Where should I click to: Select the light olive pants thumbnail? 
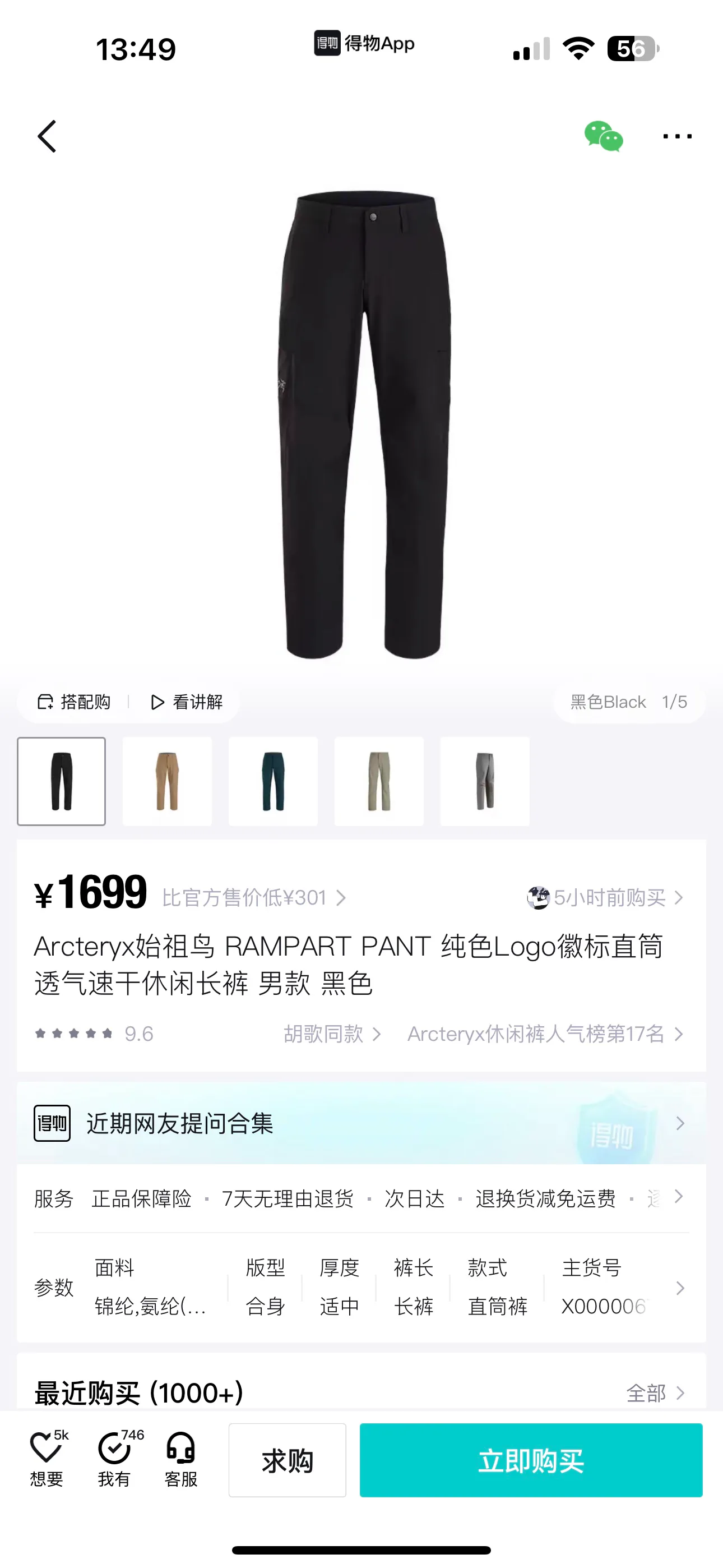coord(379,781)
